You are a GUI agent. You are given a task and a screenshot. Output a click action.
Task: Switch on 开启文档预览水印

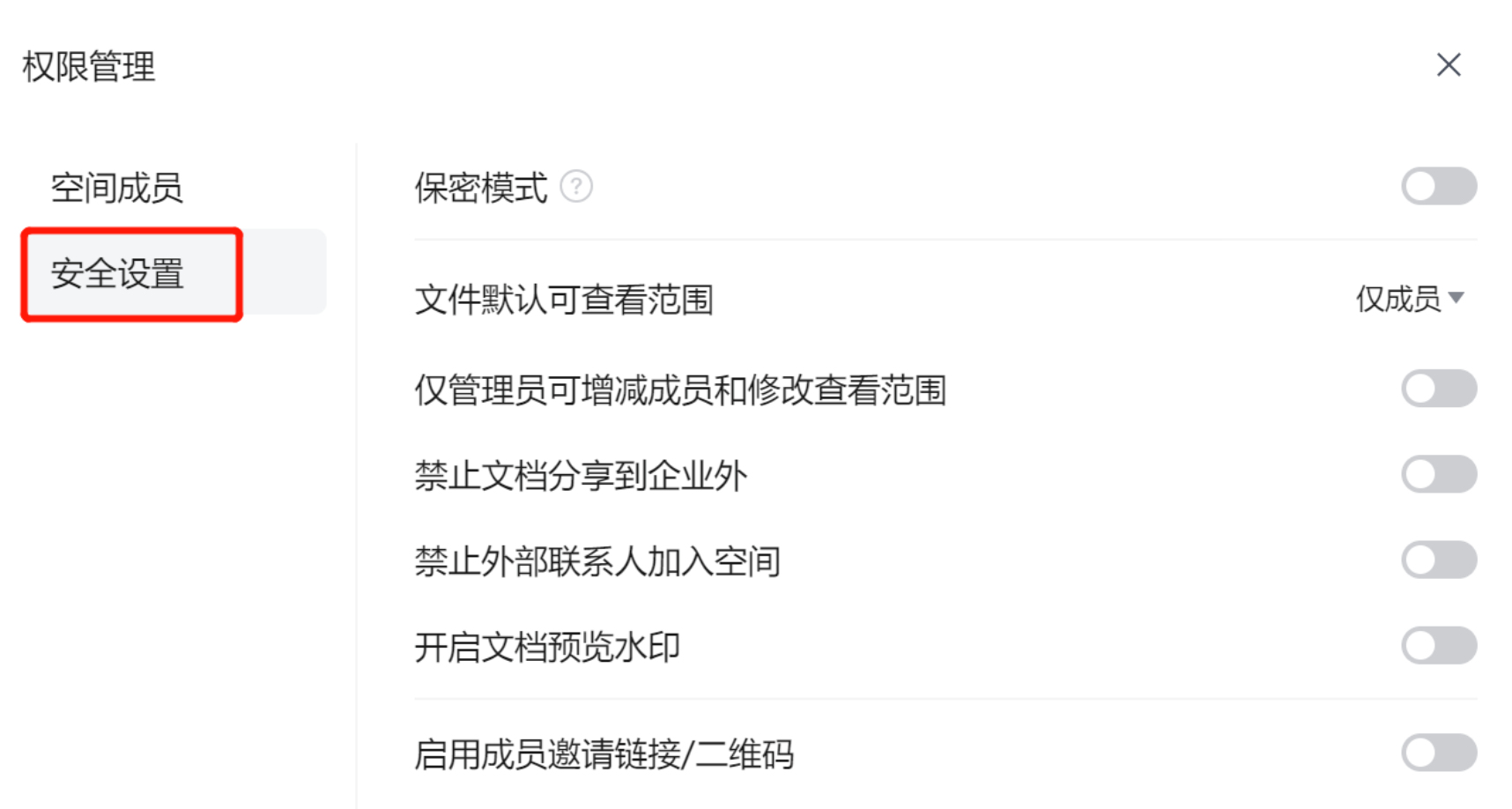click(1438, 646)
